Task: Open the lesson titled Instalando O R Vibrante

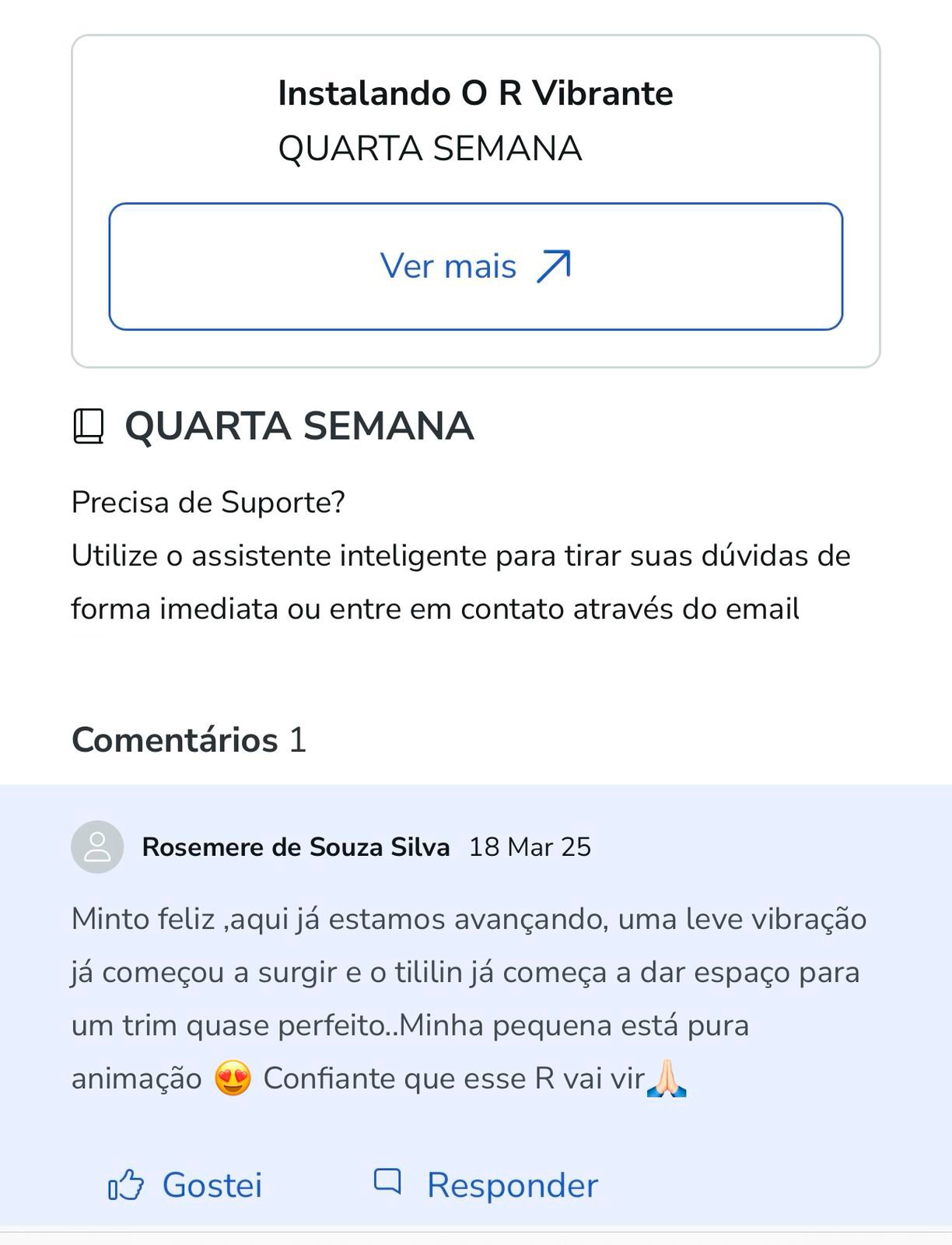Action: tap(476, 93)
